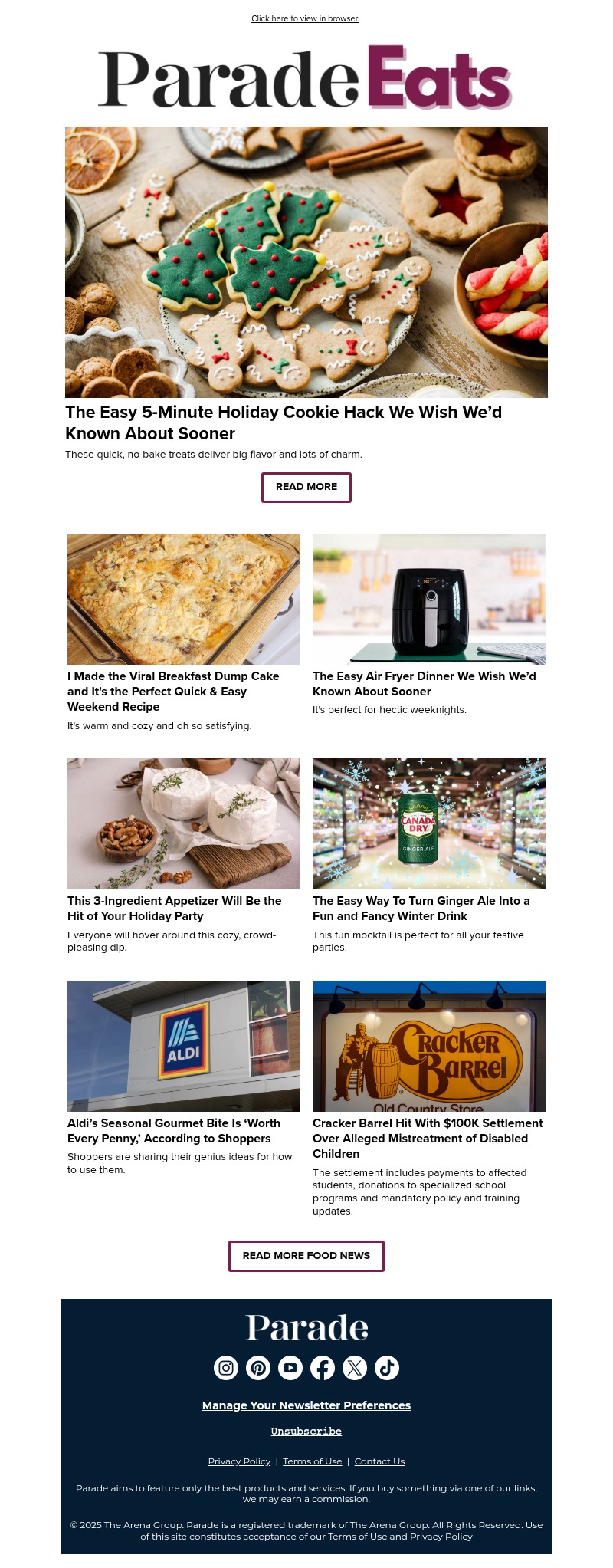613x1568 pixels.
Task: Open Parade's Facebook page
Action: [323, 1368]
